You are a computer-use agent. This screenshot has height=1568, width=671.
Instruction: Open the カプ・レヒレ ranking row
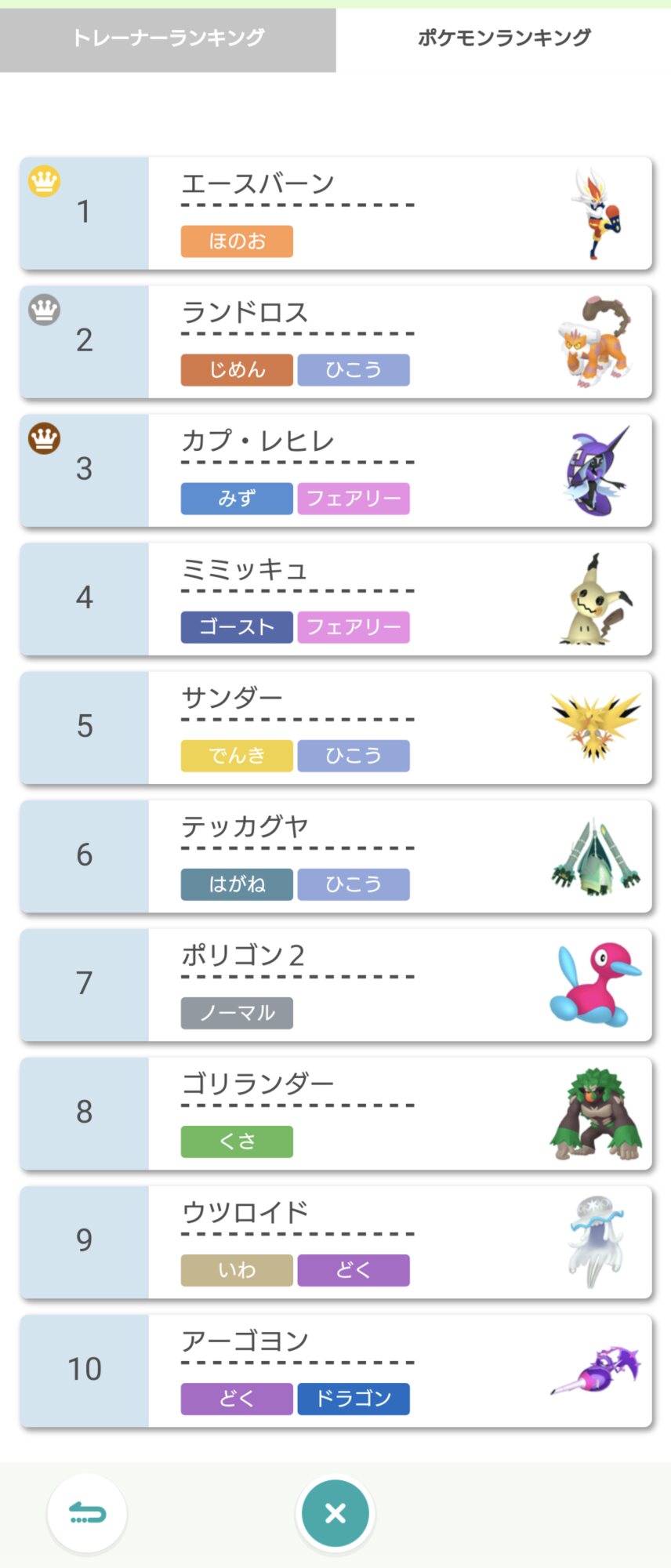[x=335, y=470]
